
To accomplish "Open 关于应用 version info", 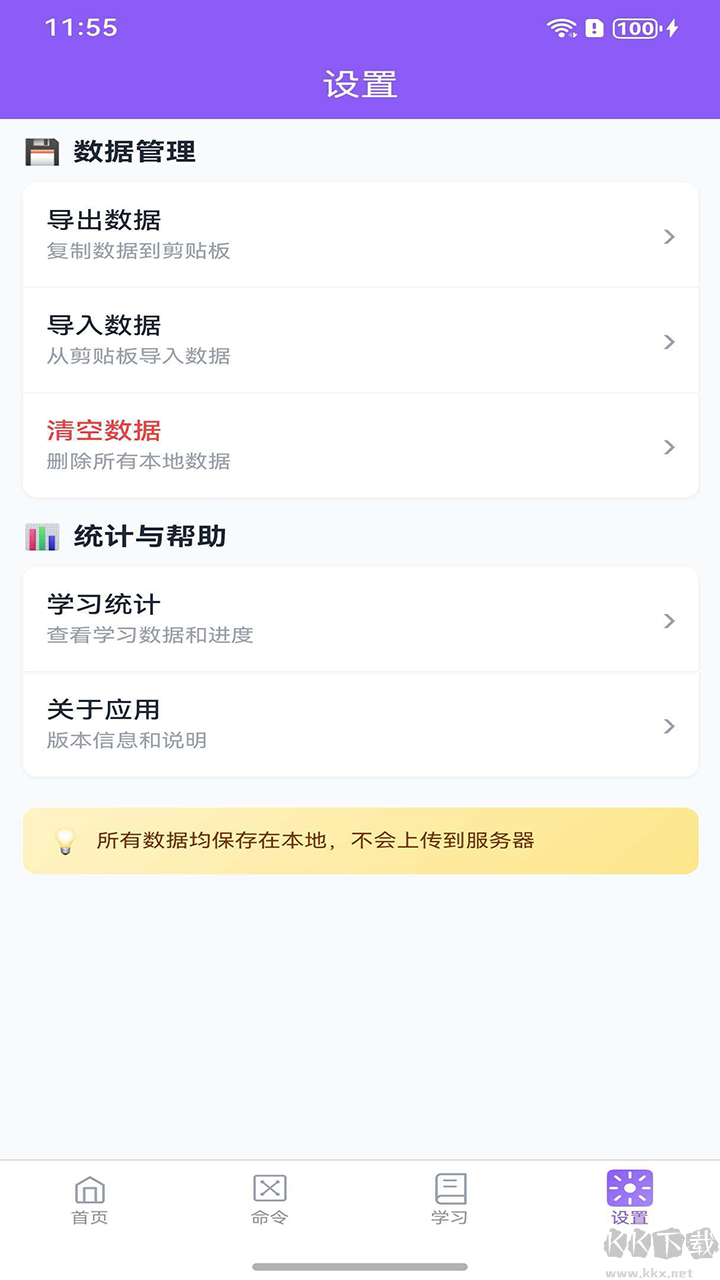I will click(x=360, y=725).
